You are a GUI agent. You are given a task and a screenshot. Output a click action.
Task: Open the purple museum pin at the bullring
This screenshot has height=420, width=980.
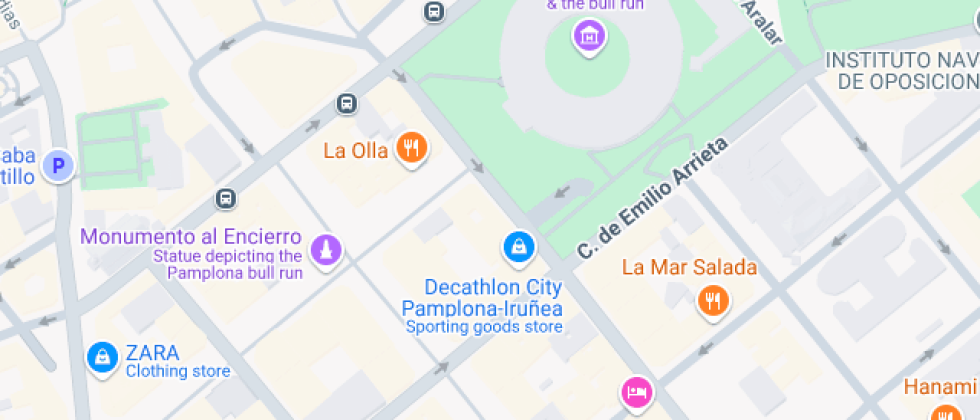click(589, 37)
